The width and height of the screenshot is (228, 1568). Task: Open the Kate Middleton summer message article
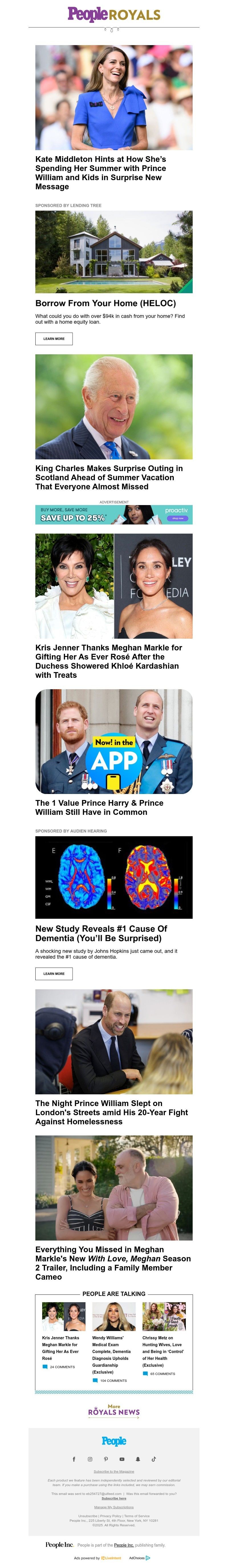click(100, 172)
